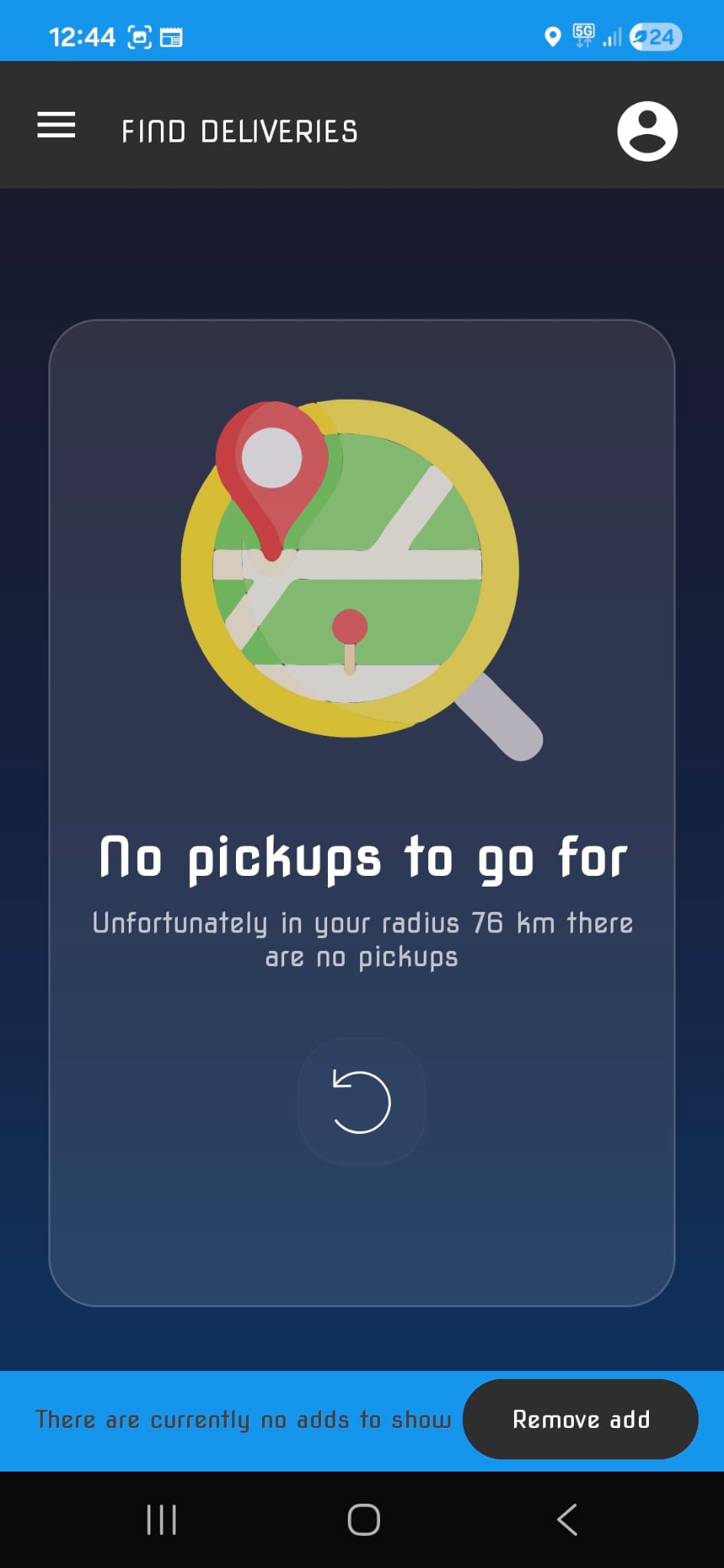Open the user profile icon
This screenshot has width=724, height=1568.
647,131
